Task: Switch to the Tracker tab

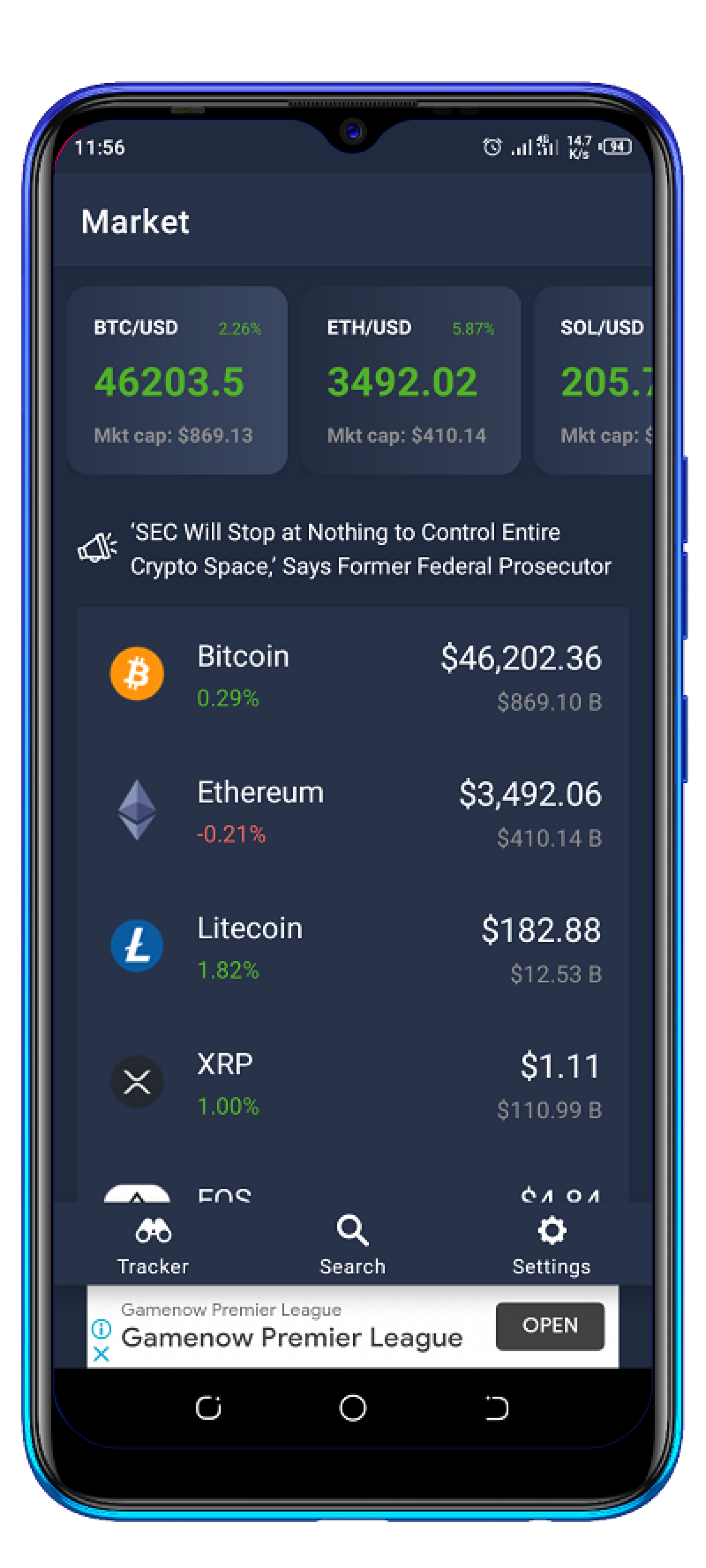Action: [x=153, y=1245]
